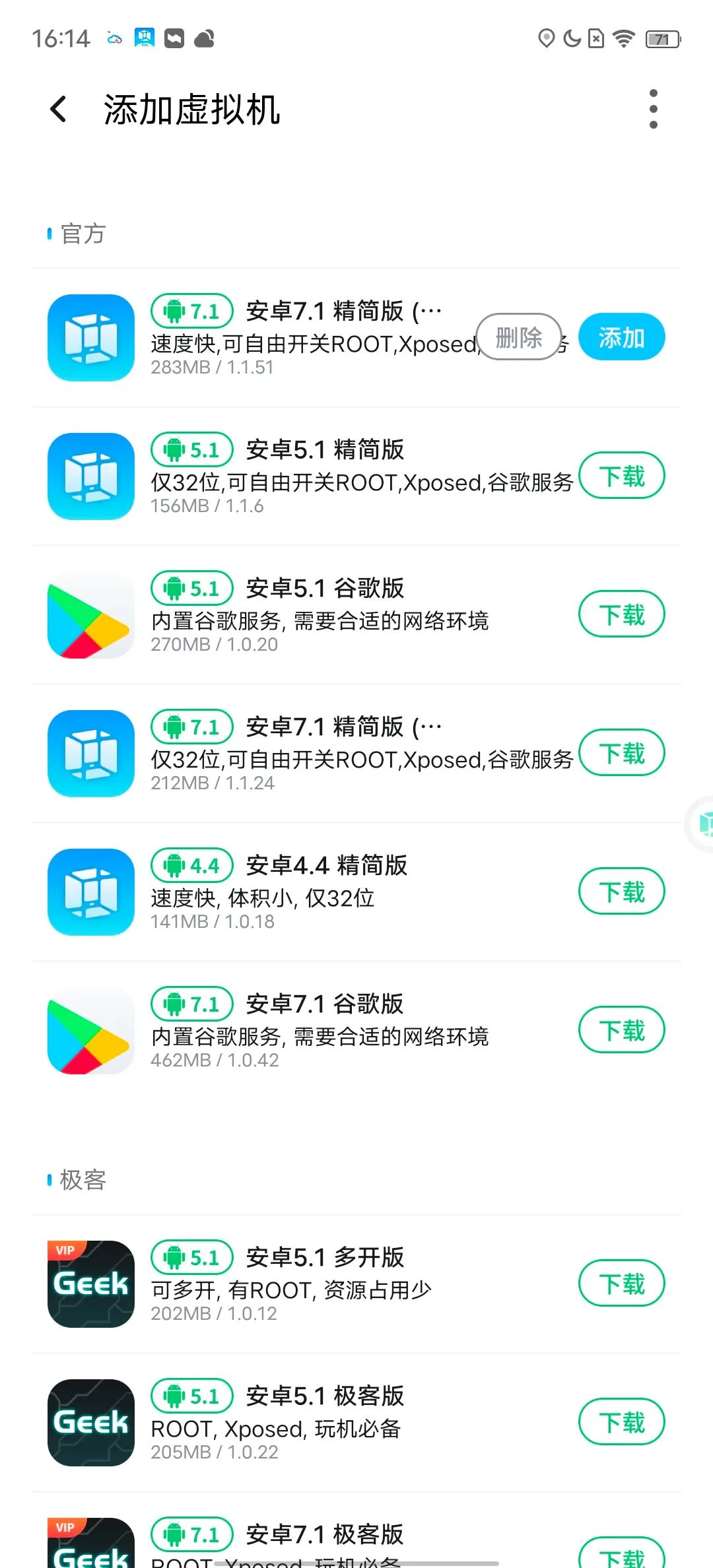Tap the Play Store icon for 安卓7.1 谷歌版
The image size is (713, 1568).
pos(90,1029)
